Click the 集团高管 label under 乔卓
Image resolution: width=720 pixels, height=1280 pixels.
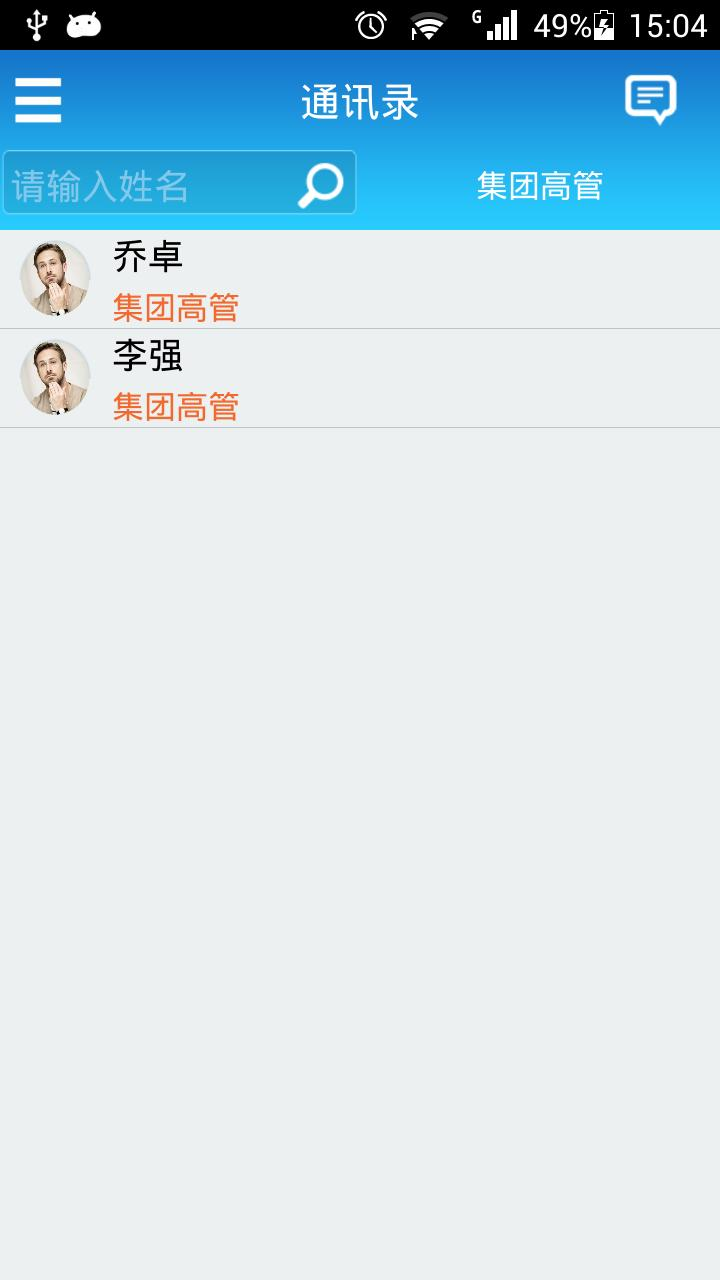(175, 307)
